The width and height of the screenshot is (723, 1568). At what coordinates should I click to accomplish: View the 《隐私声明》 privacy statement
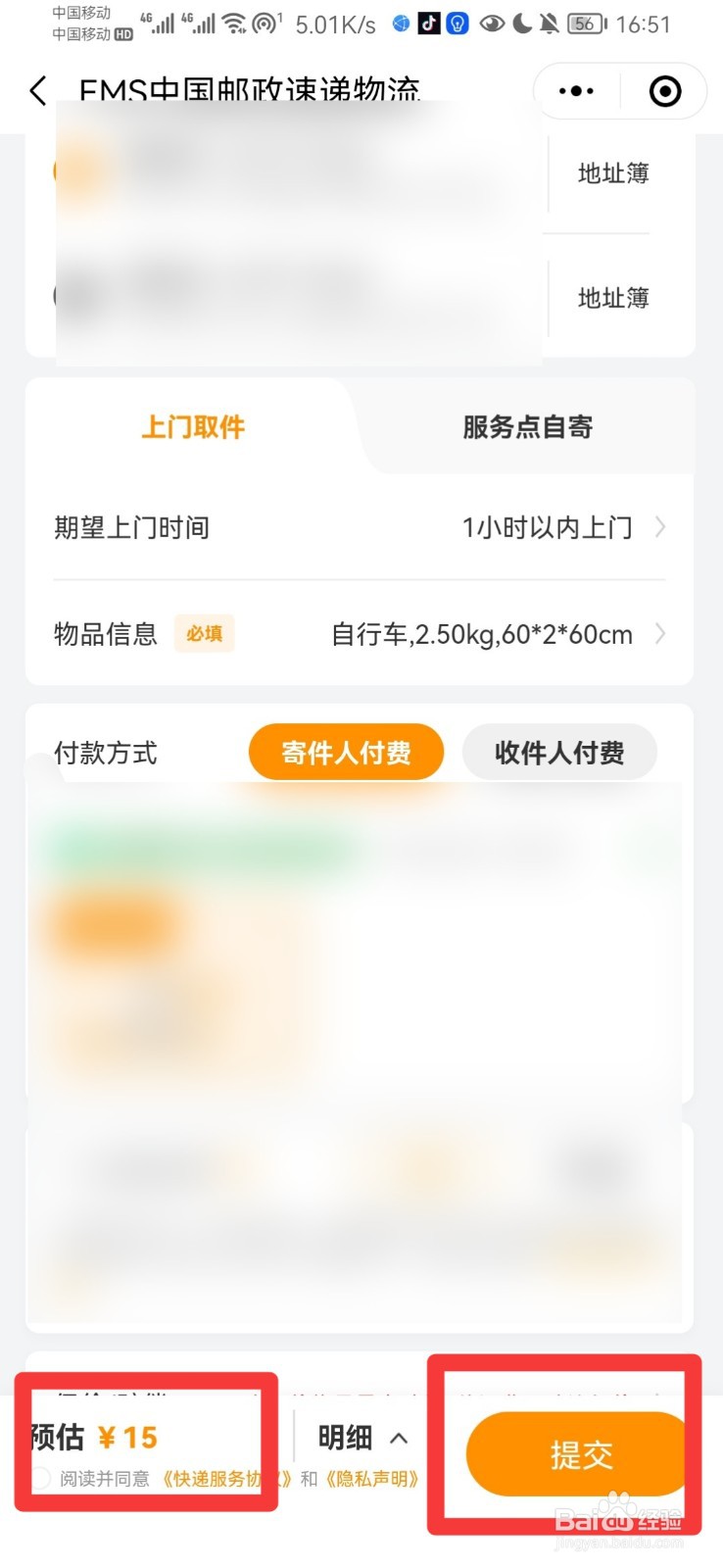pyautogui.click(x=374, y=1480)
